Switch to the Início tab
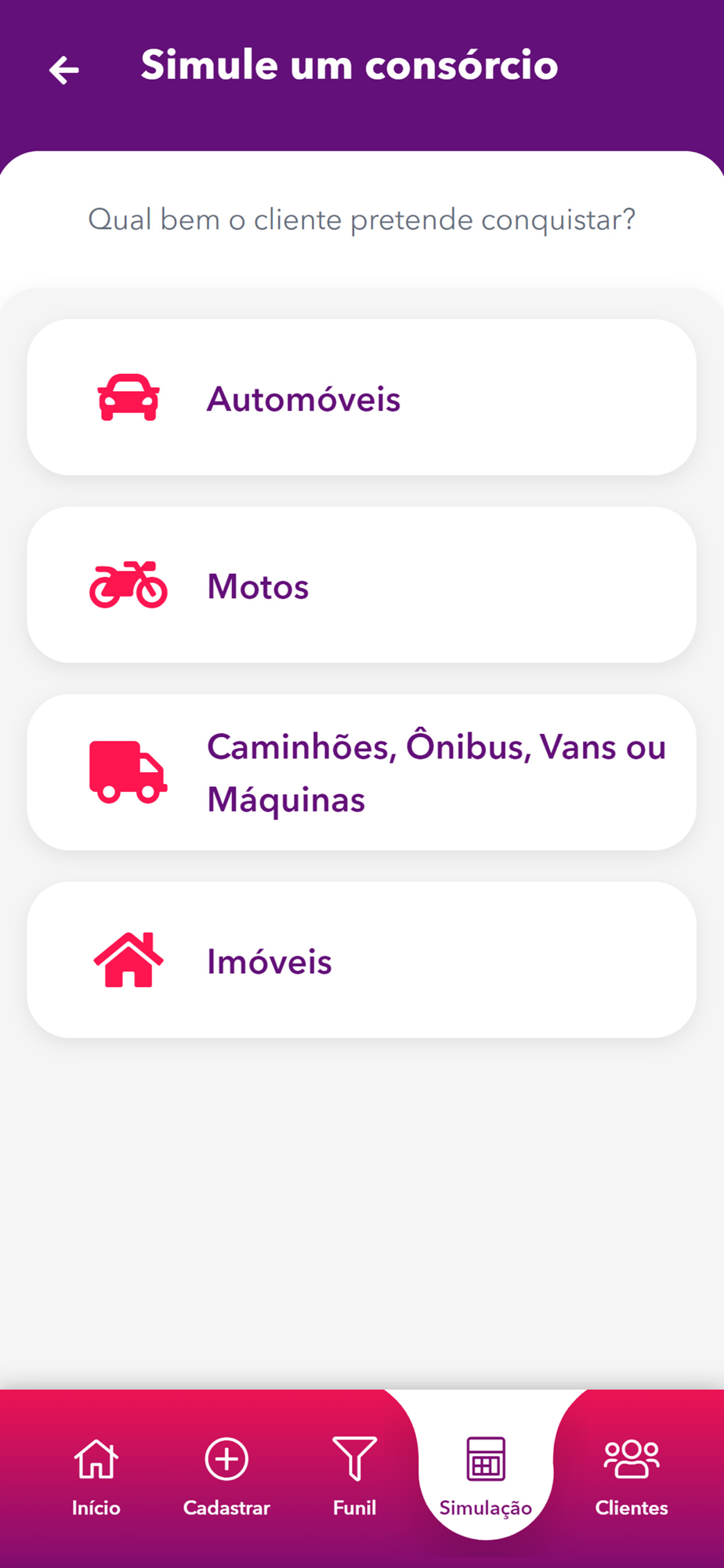Viewport: 724px width, 1568px height. coord(96,1475)
